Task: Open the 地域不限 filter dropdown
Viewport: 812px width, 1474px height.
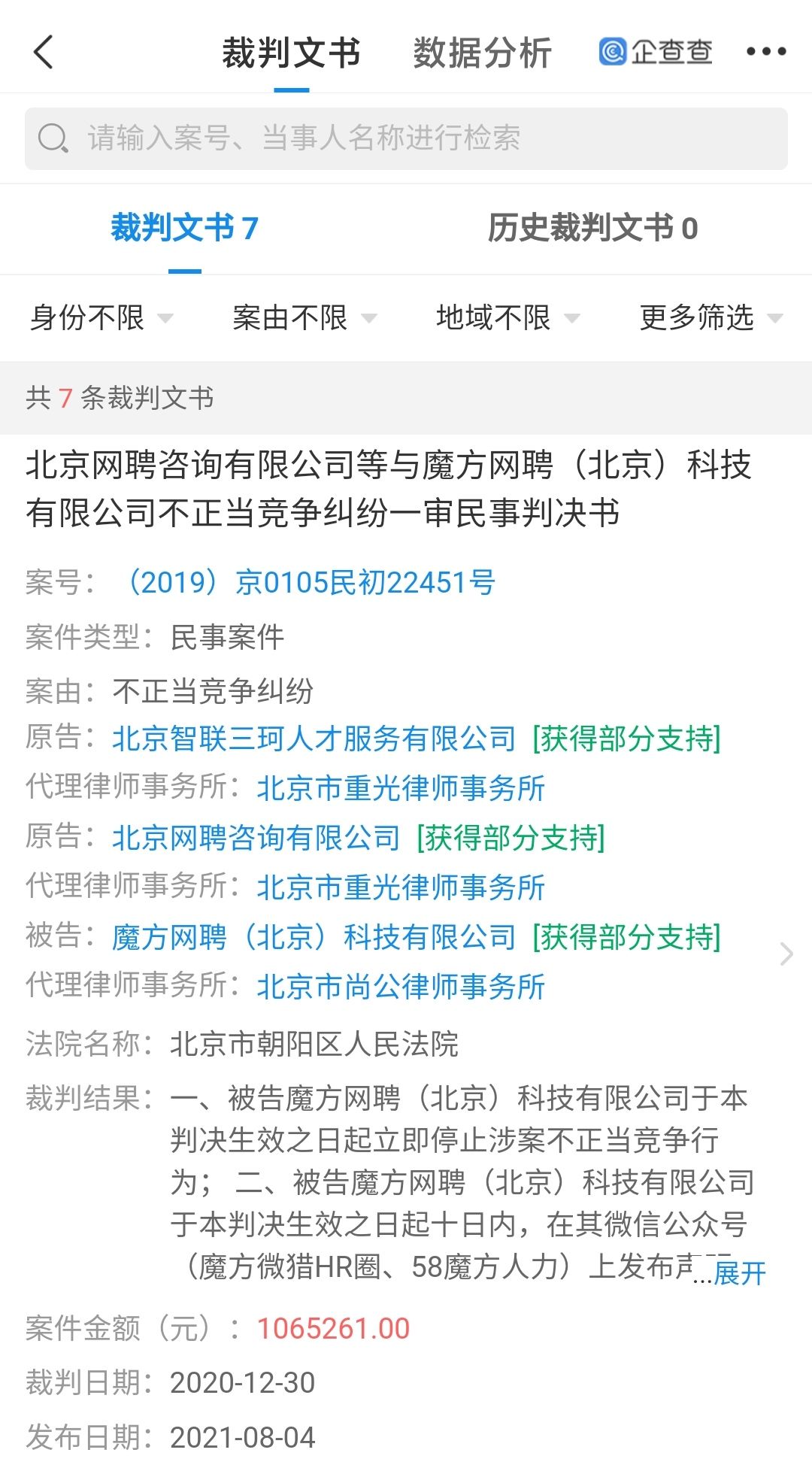Action: (507, 318)
